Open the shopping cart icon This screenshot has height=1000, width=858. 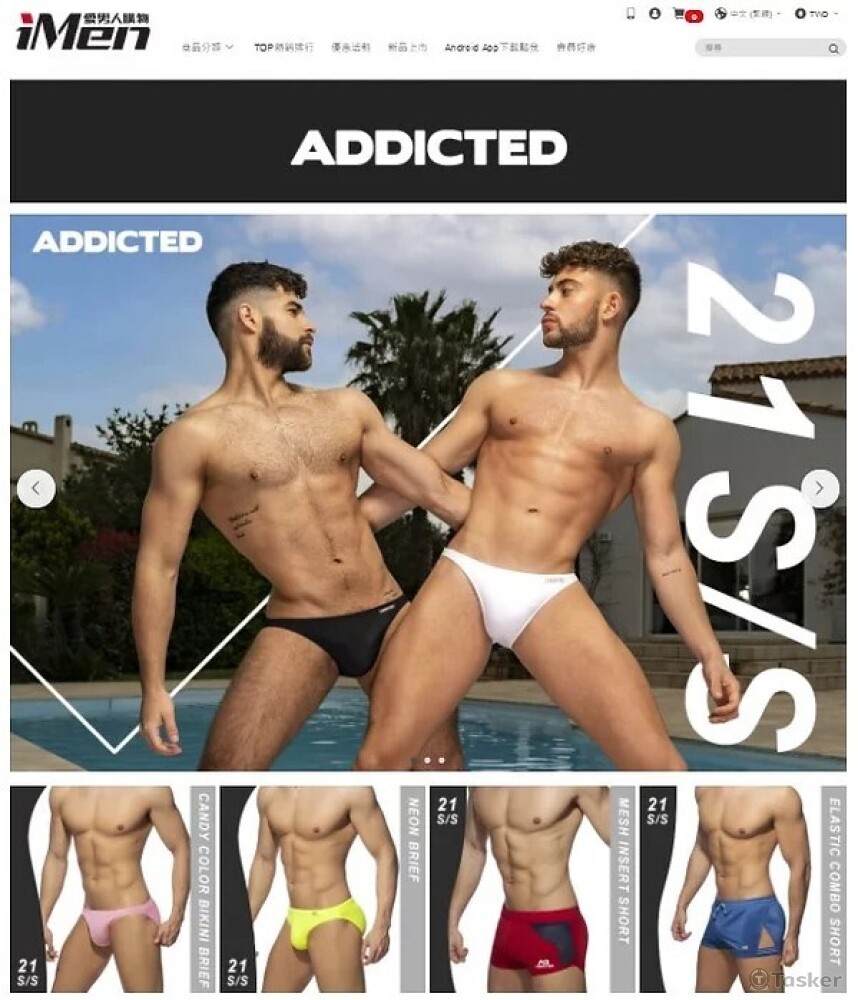(681, 14)
